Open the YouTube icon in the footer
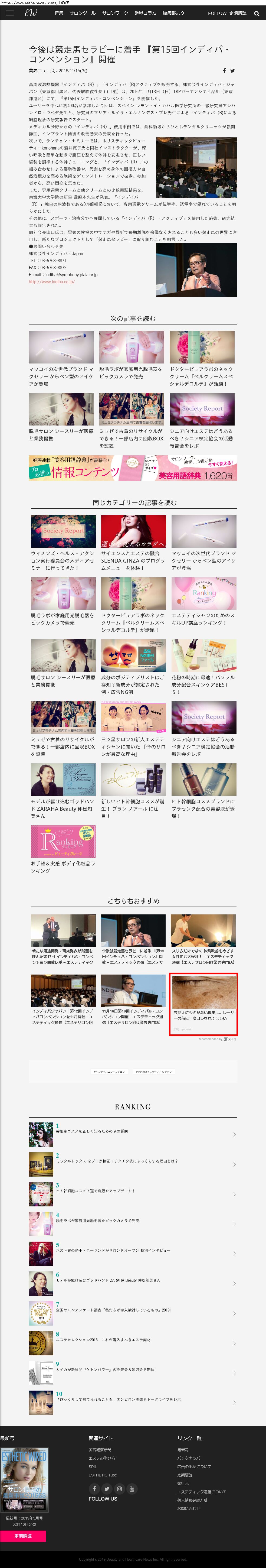This screenshot has width=266, height=1568. click(x=132, y=1489)
